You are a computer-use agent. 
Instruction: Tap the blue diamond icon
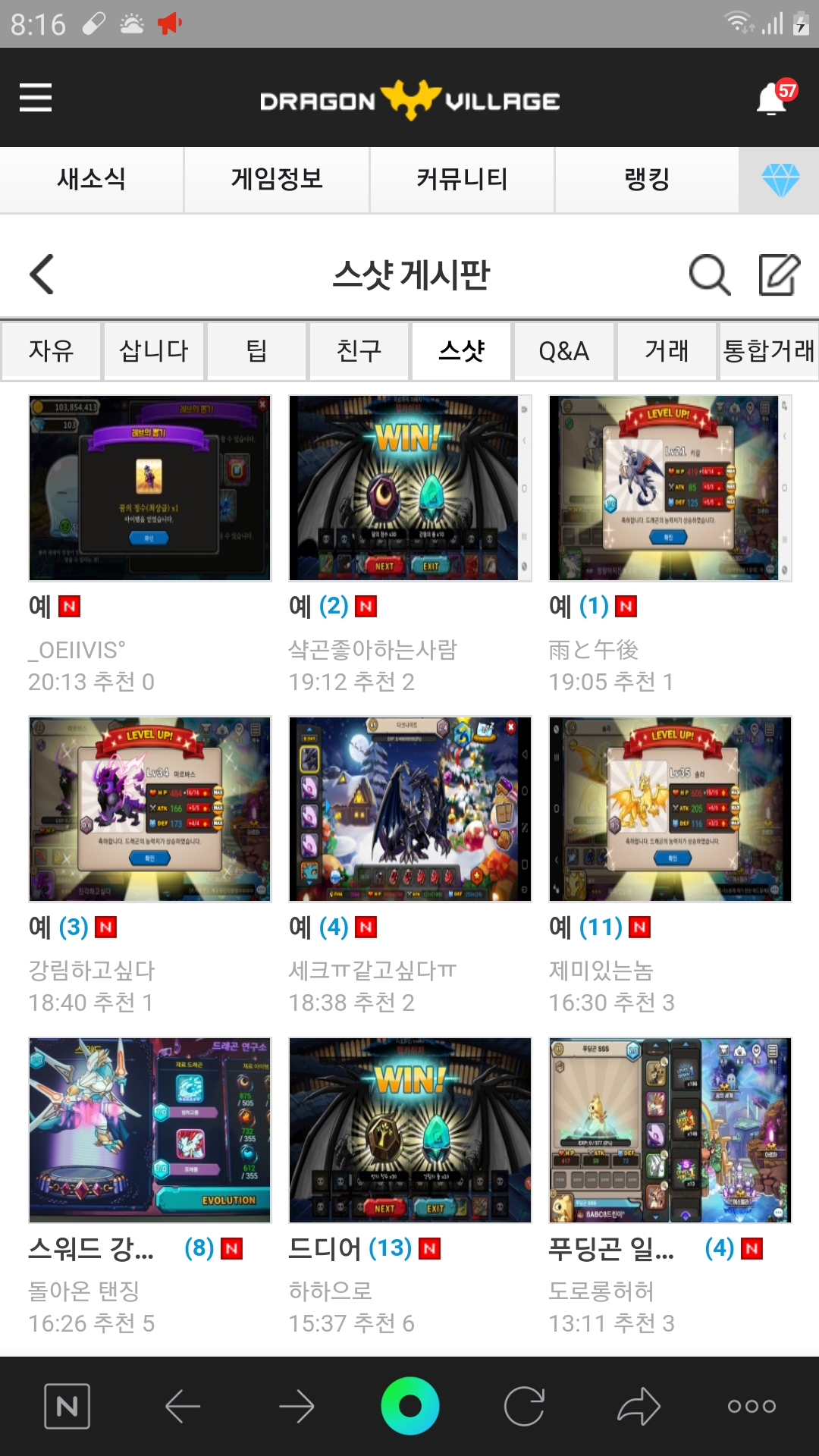click(x=780, y=180)
